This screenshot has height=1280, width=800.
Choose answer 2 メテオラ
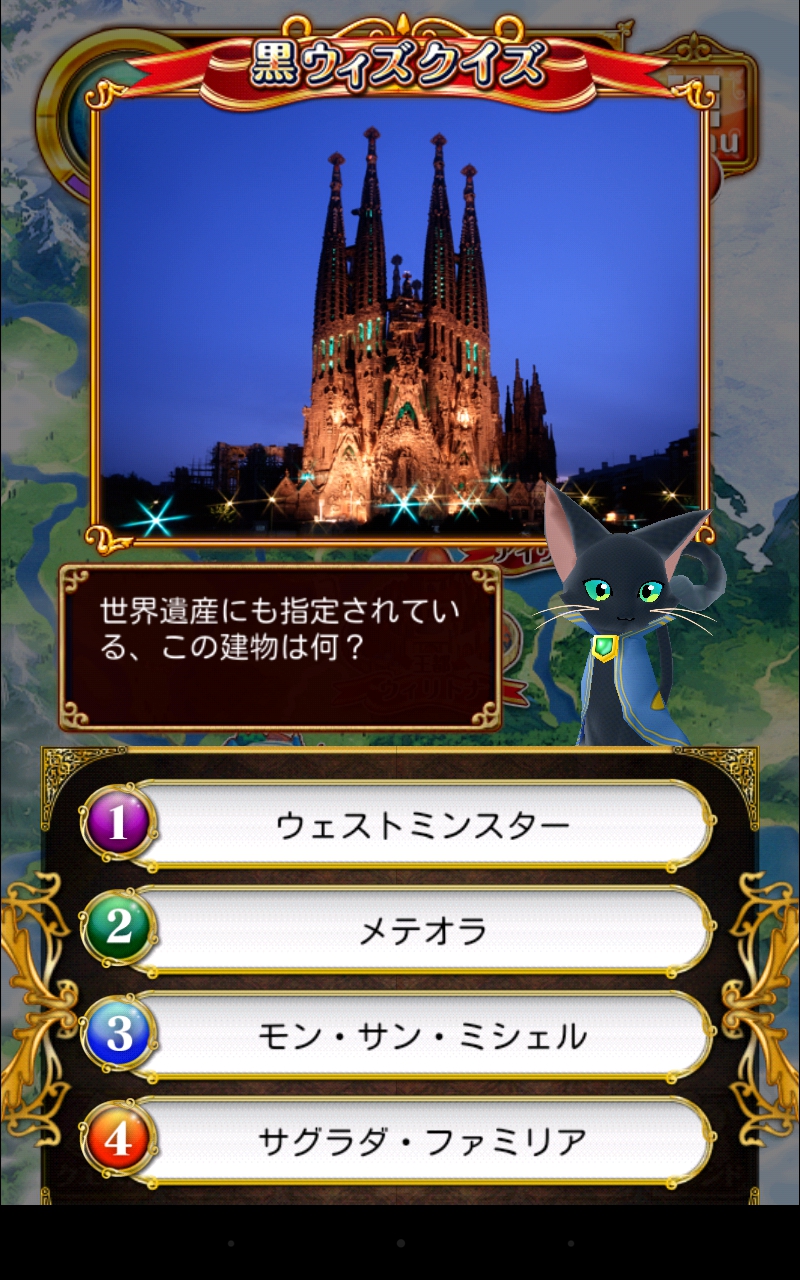point(422,931)
